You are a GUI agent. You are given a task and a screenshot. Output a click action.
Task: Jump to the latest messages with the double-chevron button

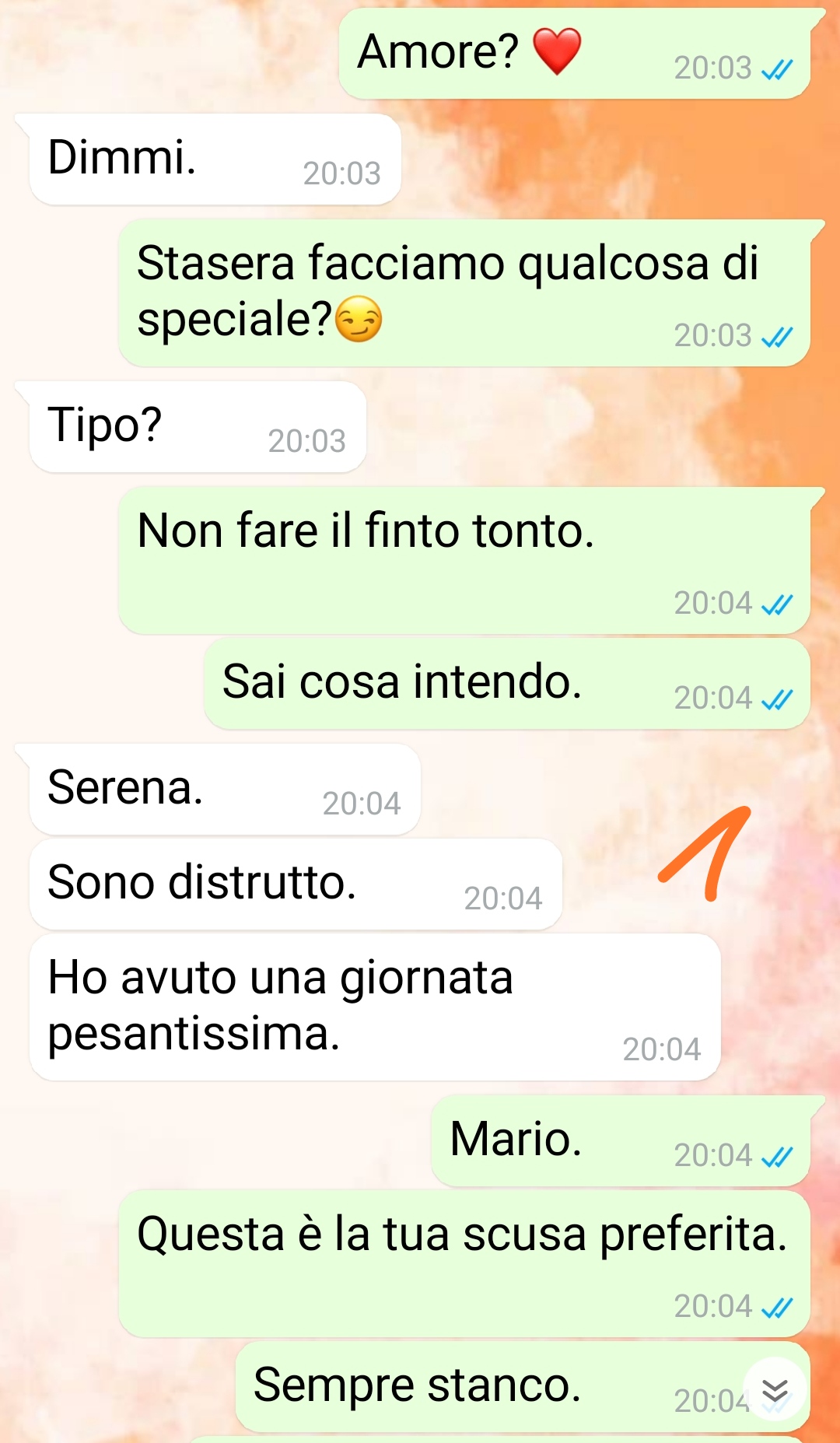click(x=775, y=1389)
